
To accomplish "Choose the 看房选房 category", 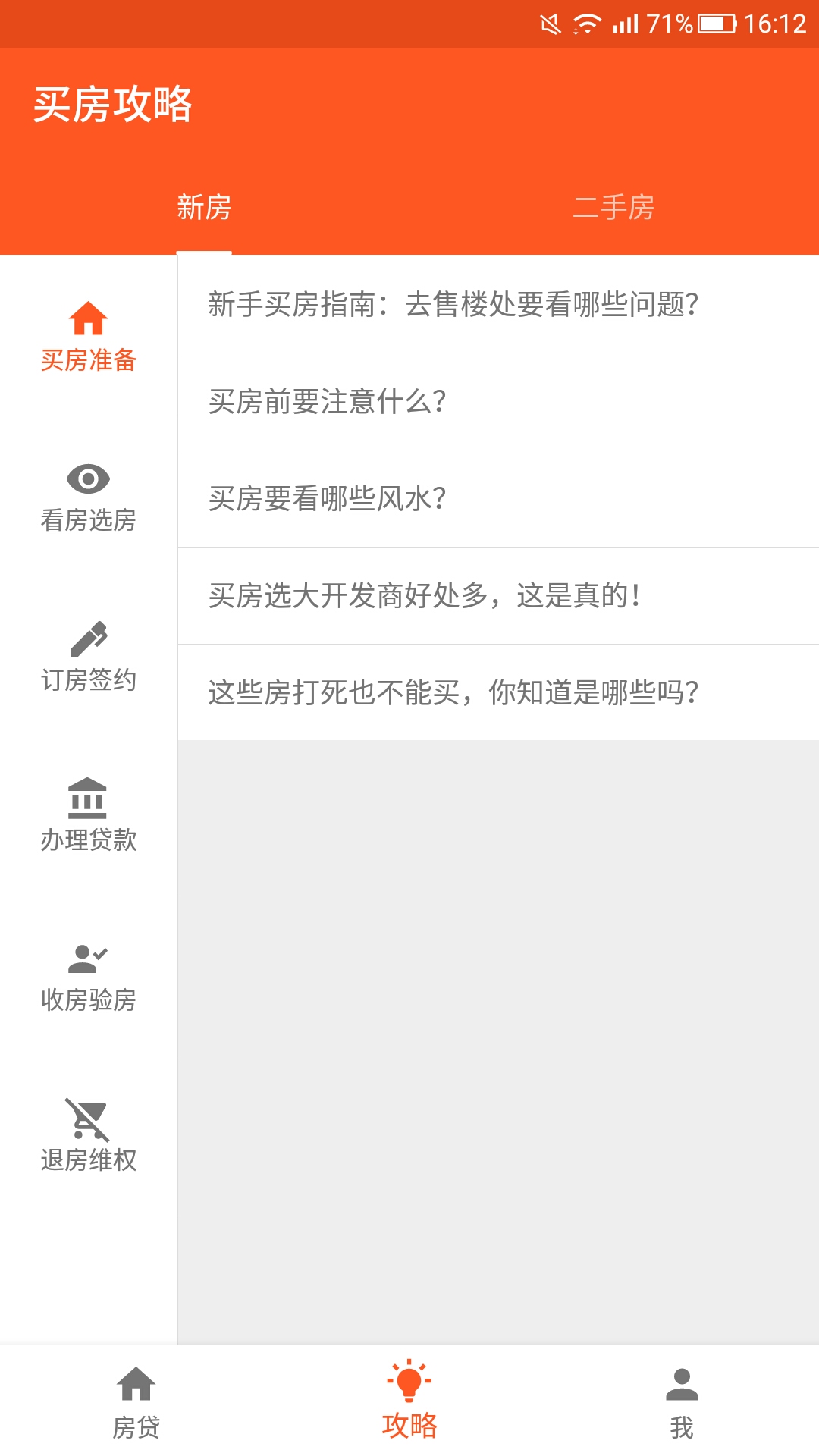I will point(89,497).
